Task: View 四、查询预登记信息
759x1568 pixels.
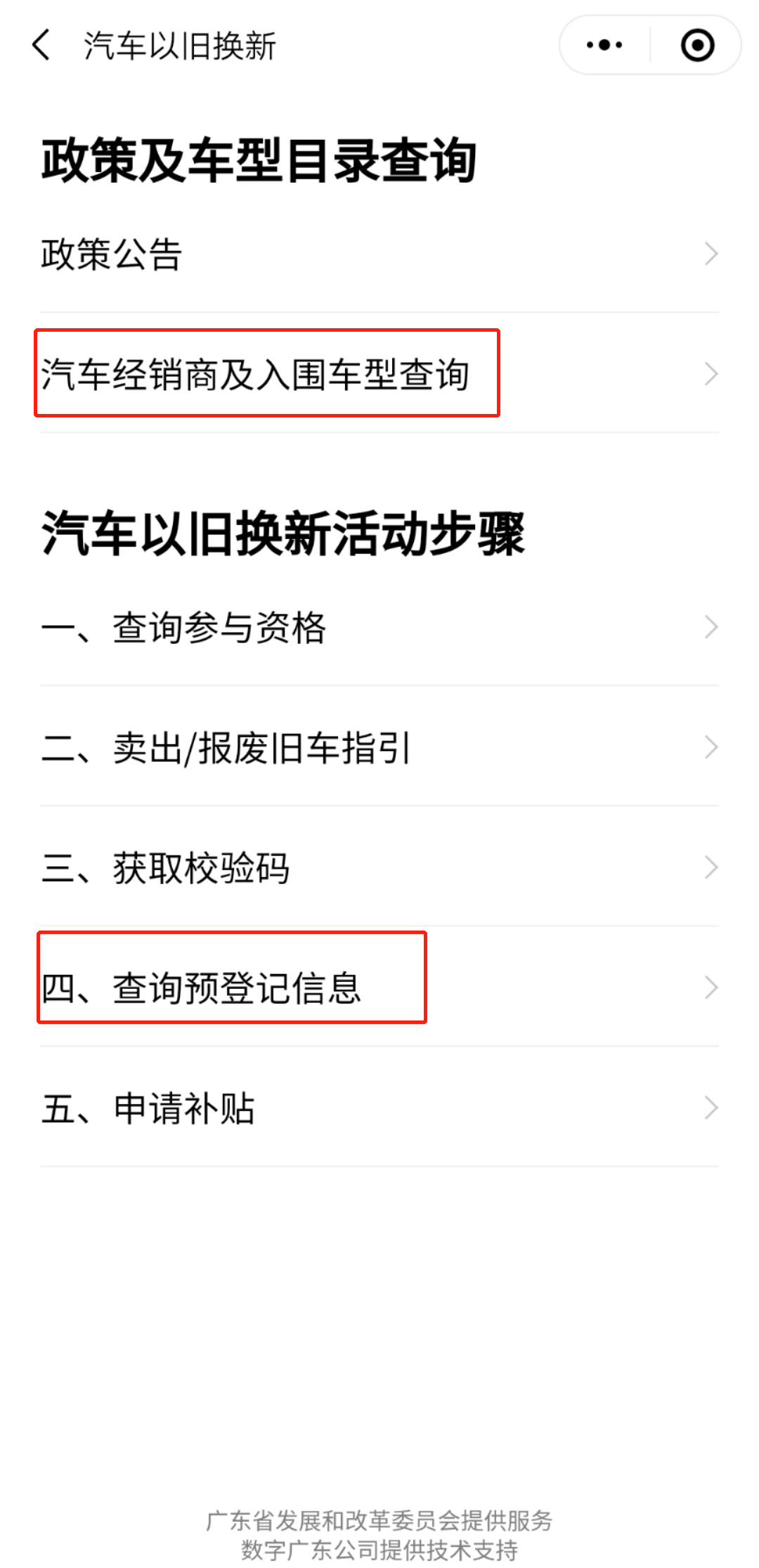Action: point(379,987)
